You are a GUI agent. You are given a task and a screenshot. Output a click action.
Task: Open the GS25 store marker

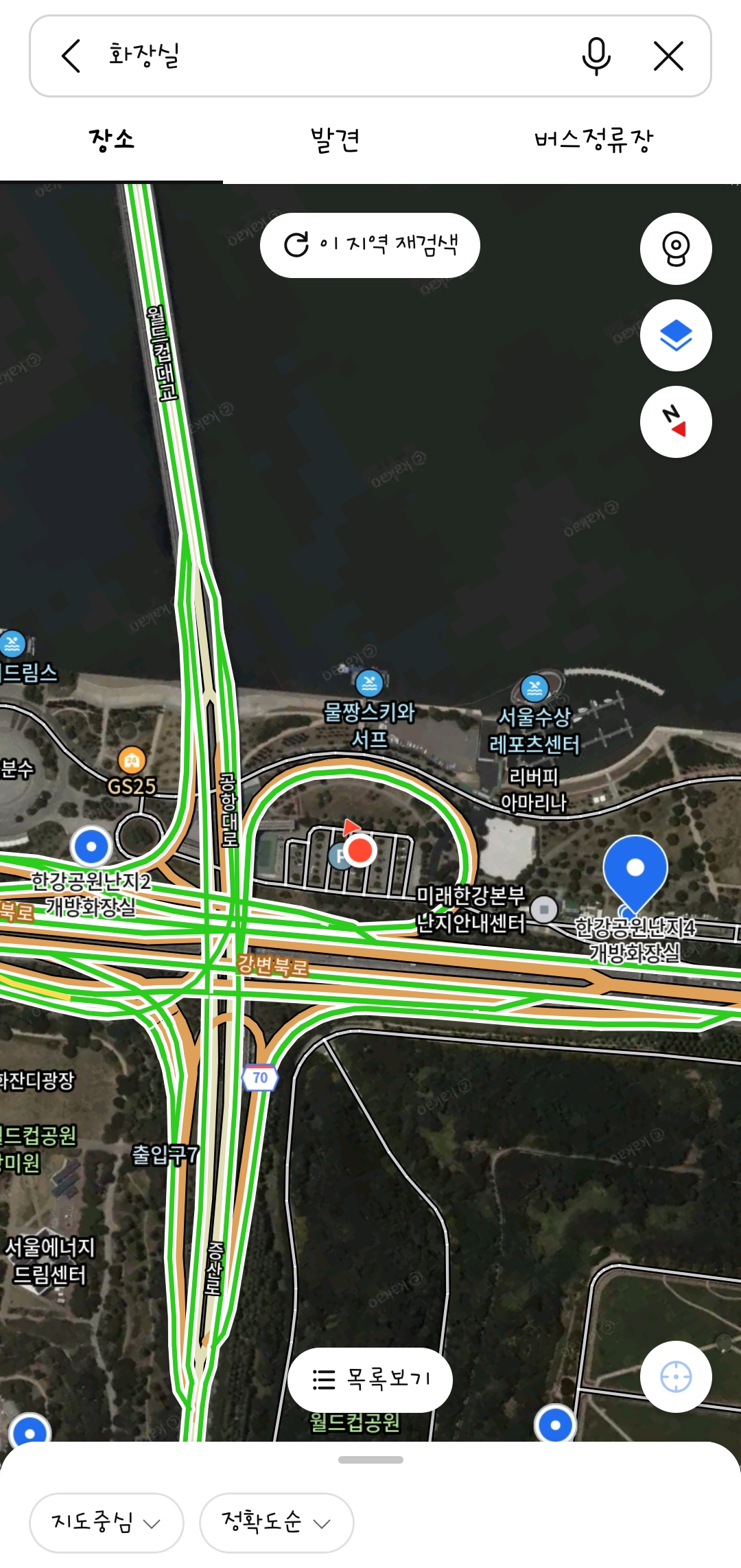pyautogui.click(x=132, y=761)
